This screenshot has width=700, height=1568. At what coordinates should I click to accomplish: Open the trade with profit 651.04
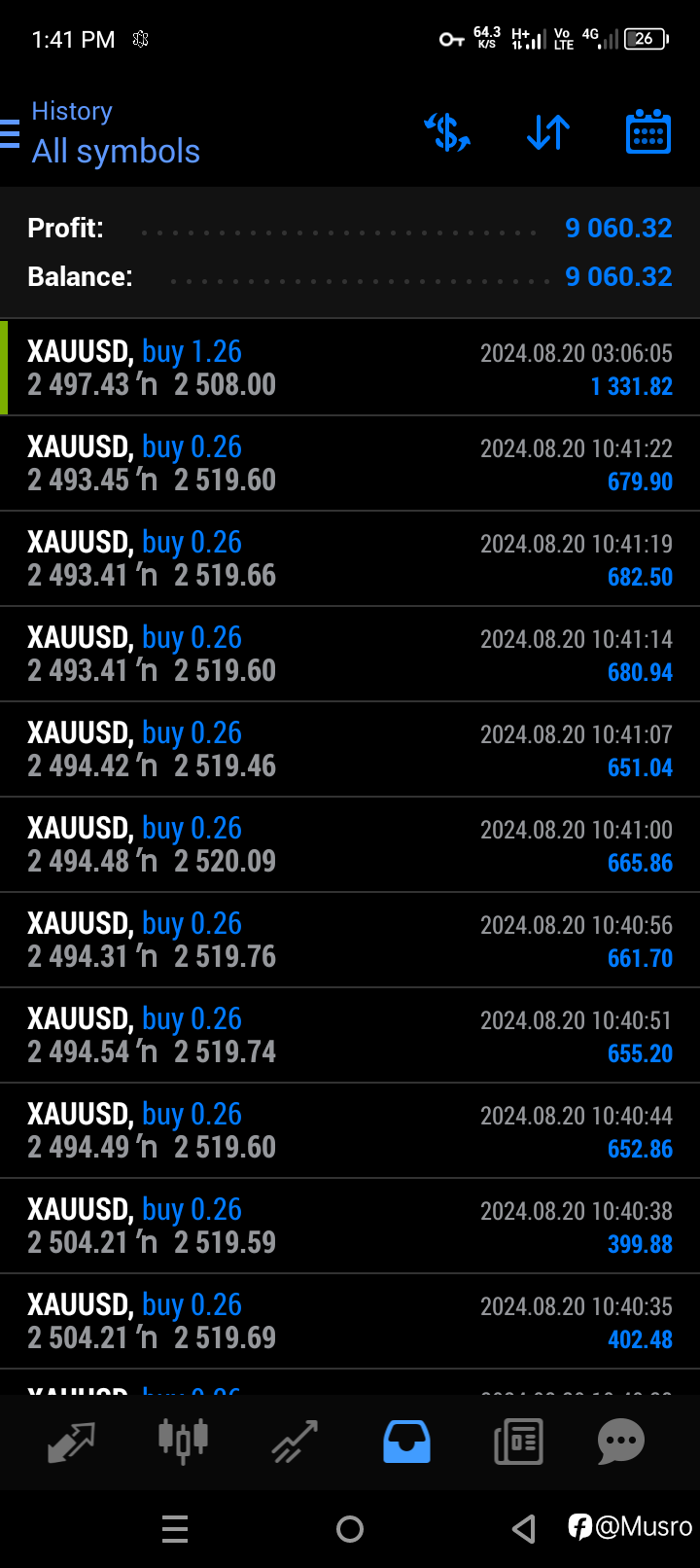[x=350, y=749]
